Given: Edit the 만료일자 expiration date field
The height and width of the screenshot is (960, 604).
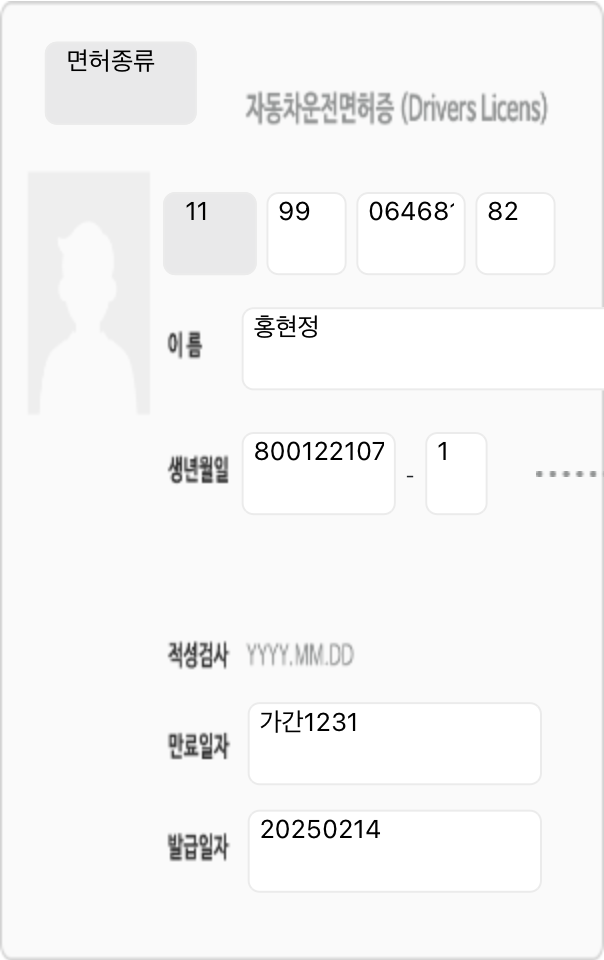Looking at the screenshot, I should pos(394,743).
